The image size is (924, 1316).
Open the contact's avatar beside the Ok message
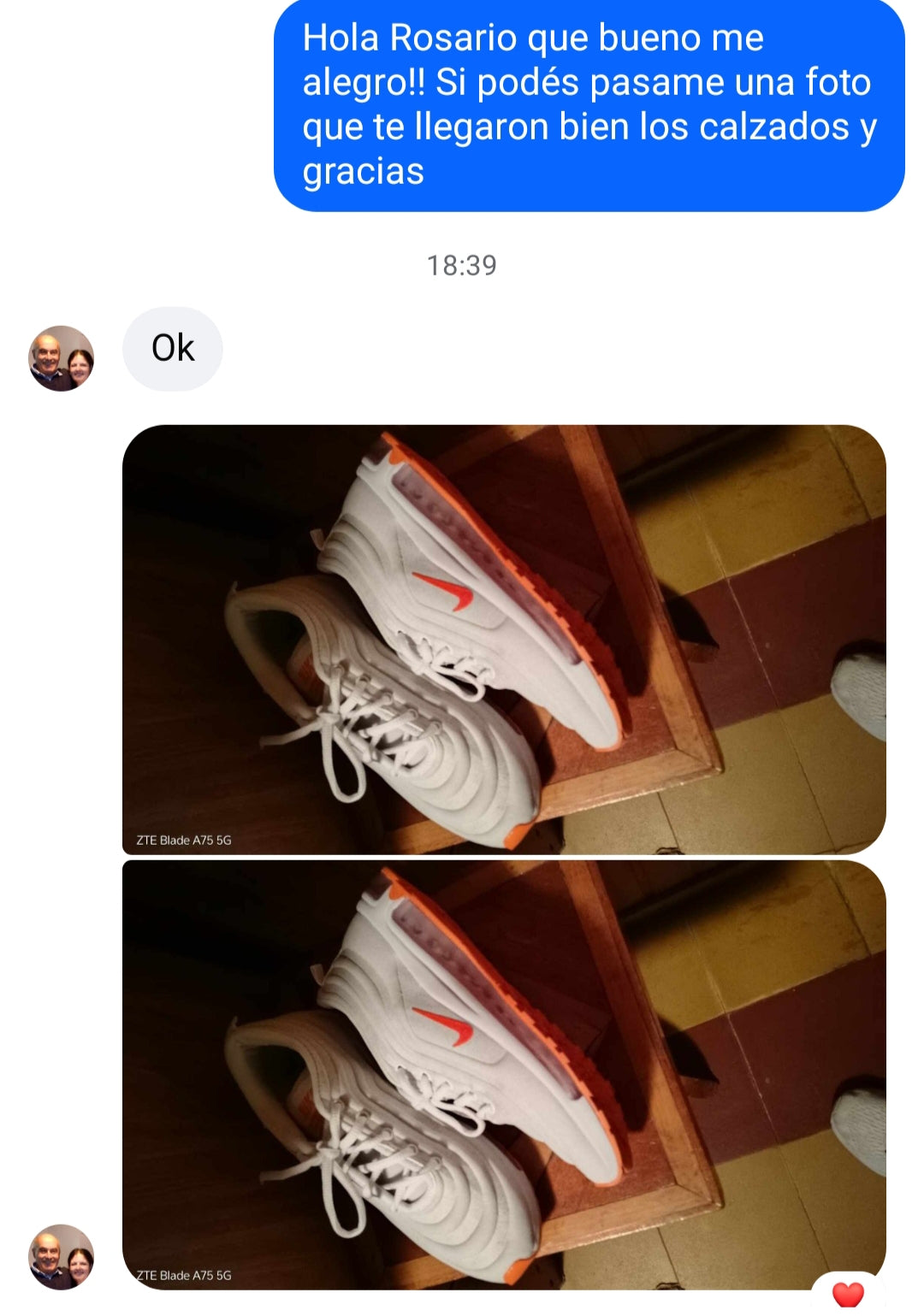click(62, 358)
